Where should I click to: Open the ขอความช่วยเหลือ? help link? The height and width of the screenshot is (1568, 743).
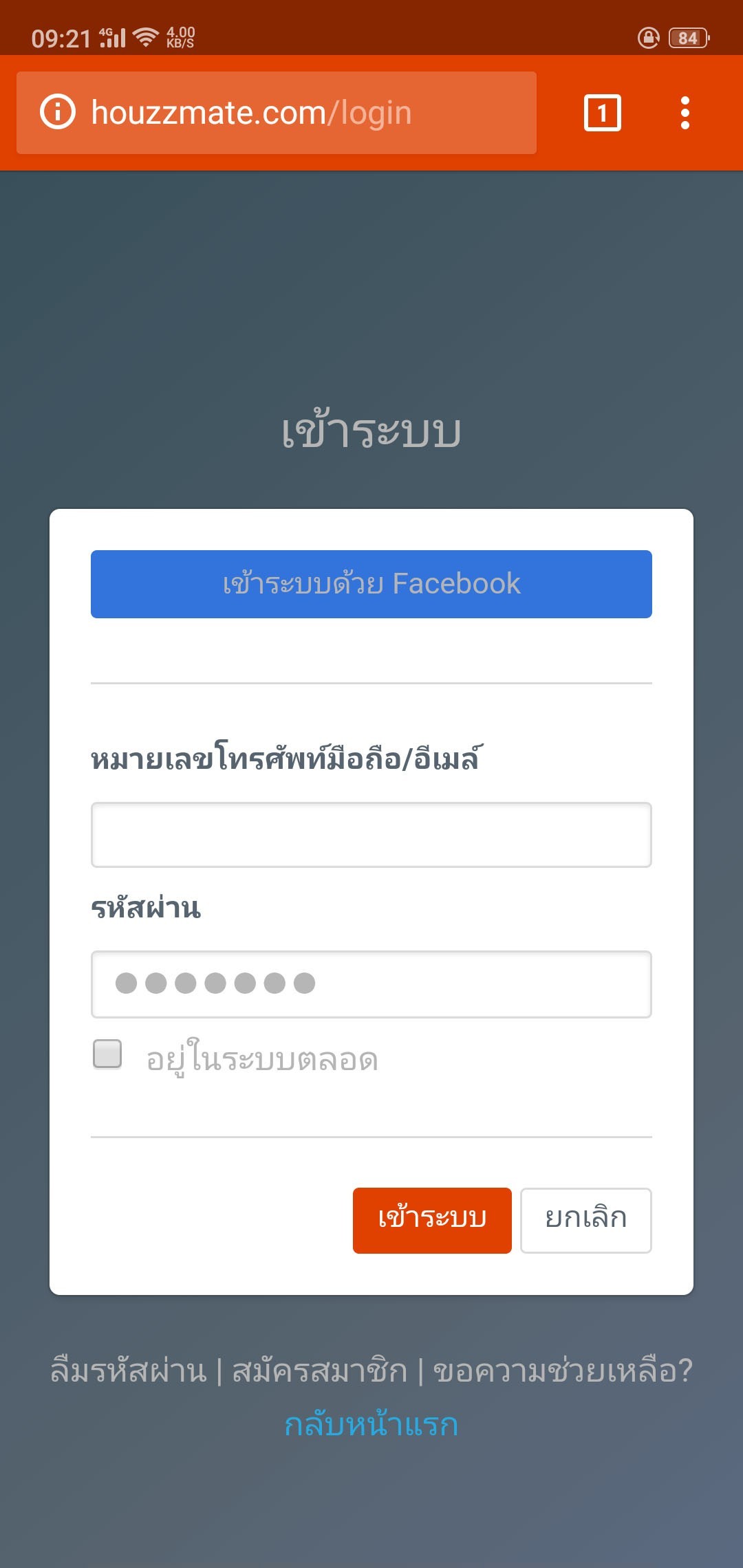pyautogui.click(x=562, y=1371)
